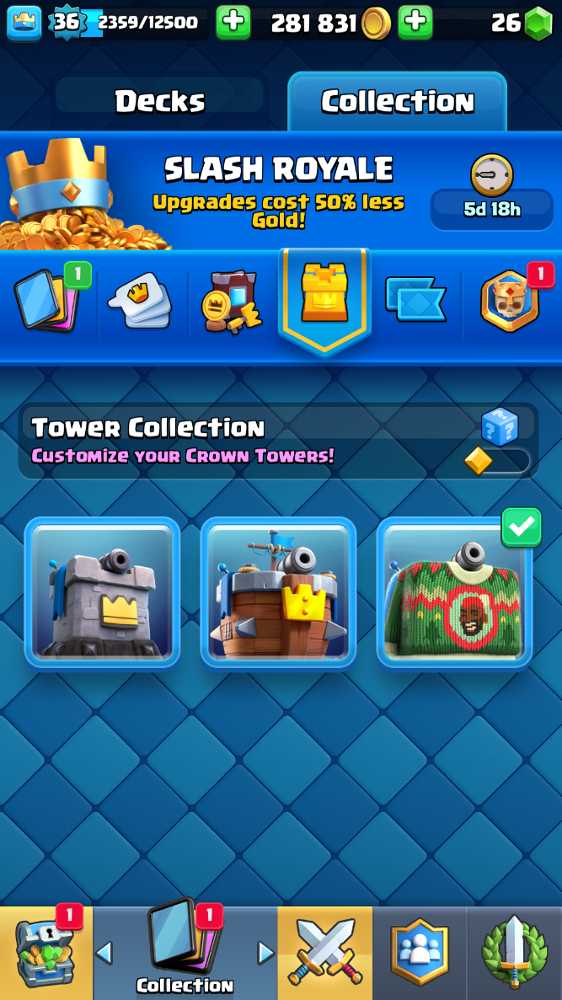Select the pirate ship tower skin
562x1000 pixels.
pos(278,592)
